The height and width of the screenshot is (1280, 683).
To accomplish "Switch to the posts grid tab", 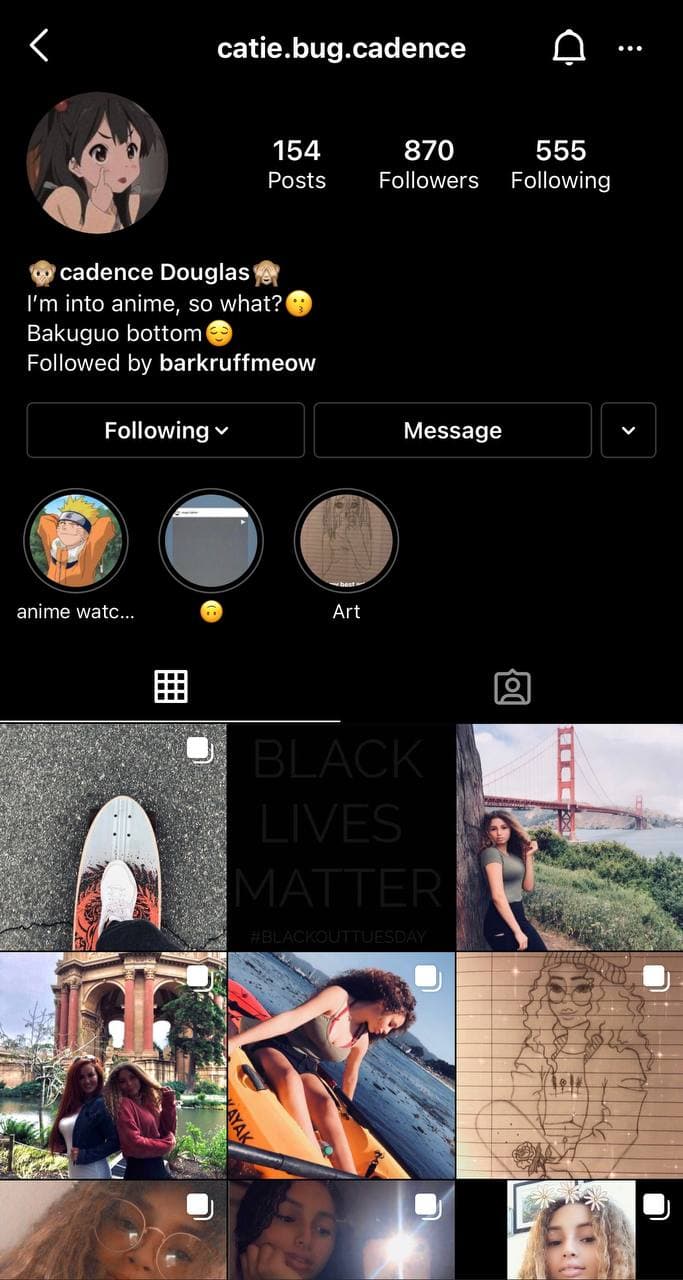I will 170,686.
